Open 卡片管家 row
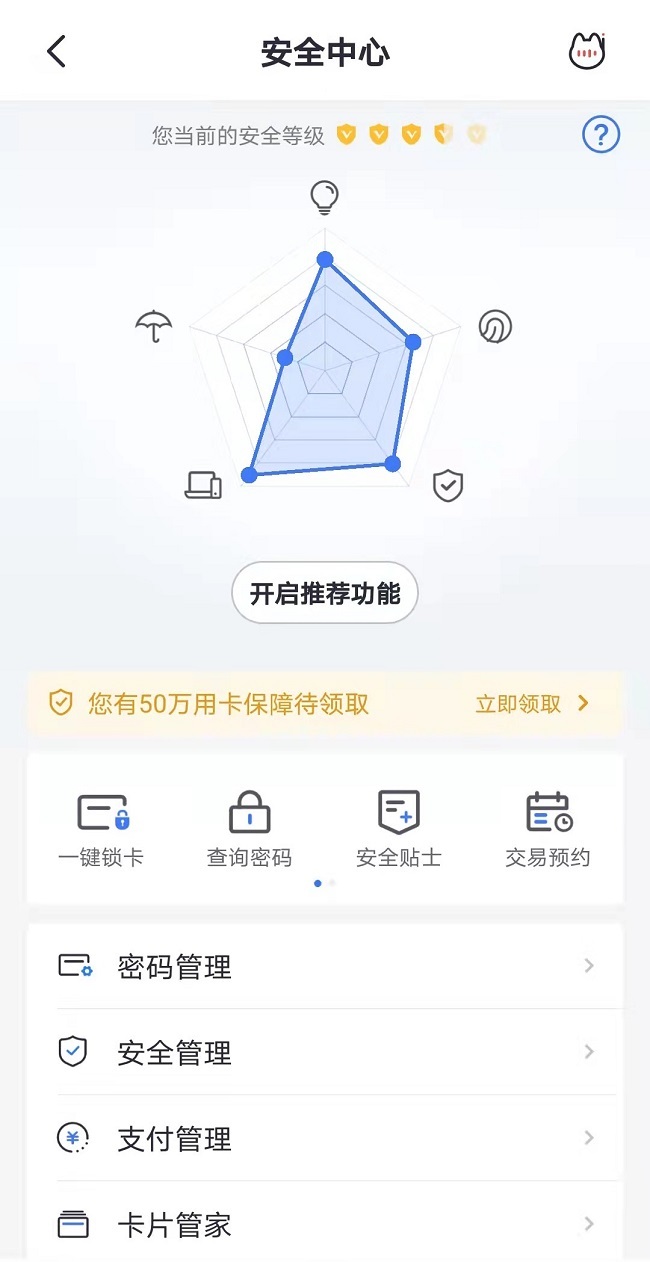The height and width of the screenshot is (1262, 650). [325, 1224]
